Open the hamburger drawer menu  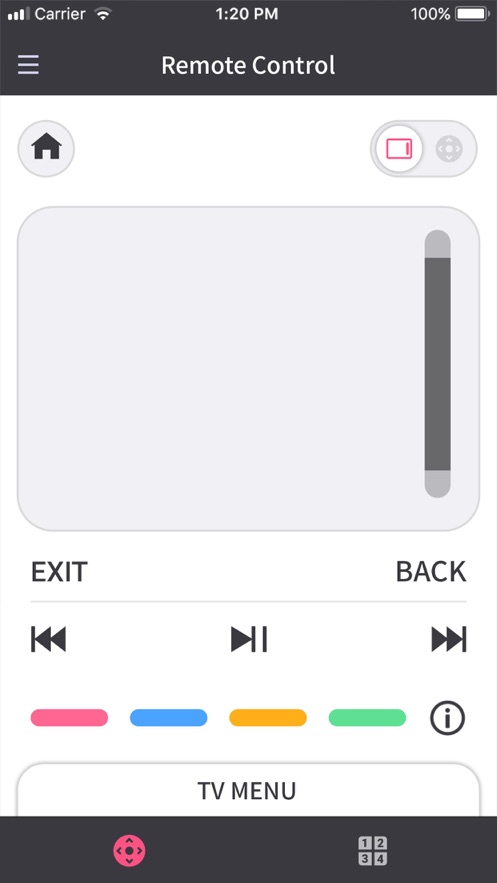pyautogui.click(x=28, y=65)
